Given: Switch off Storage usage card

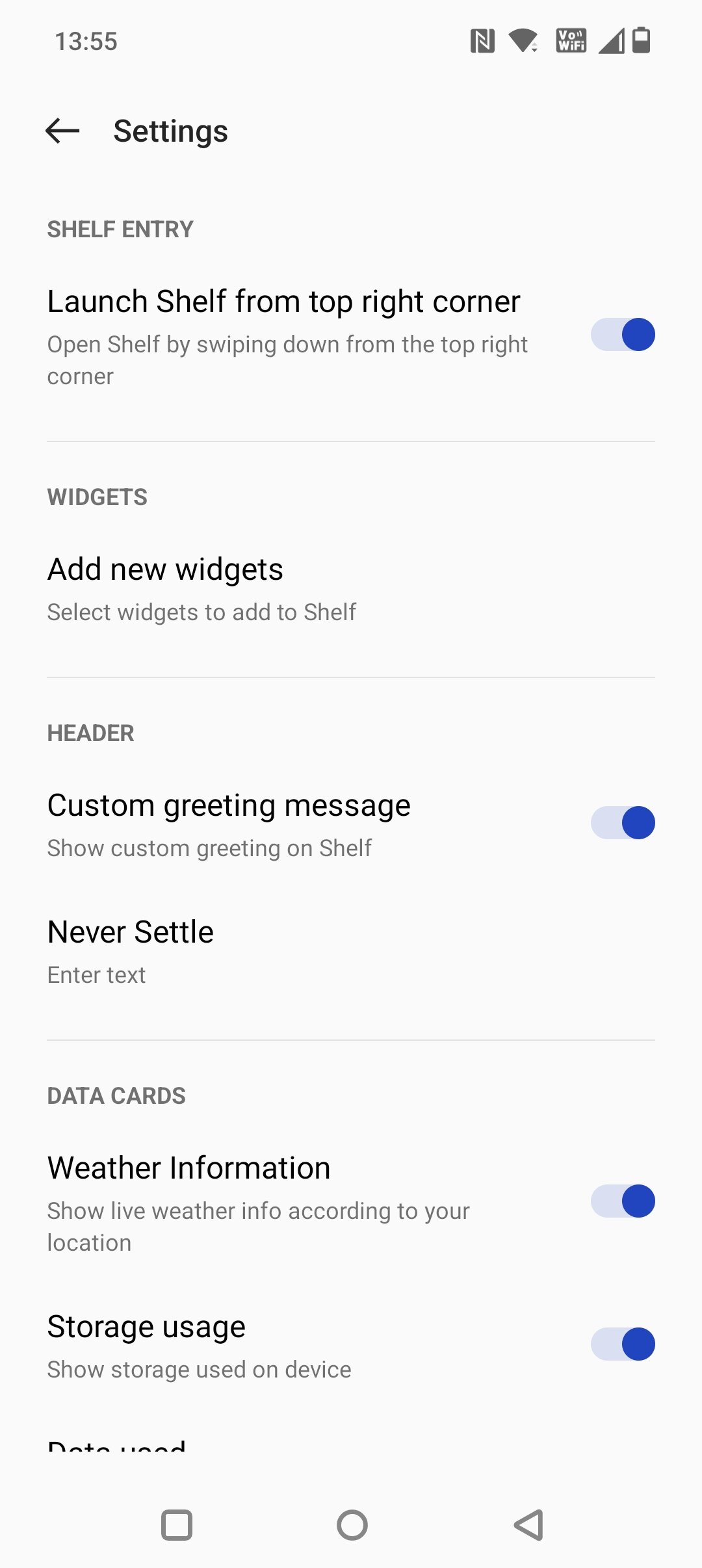Looking at the screenshot, I should point(623,1344).
